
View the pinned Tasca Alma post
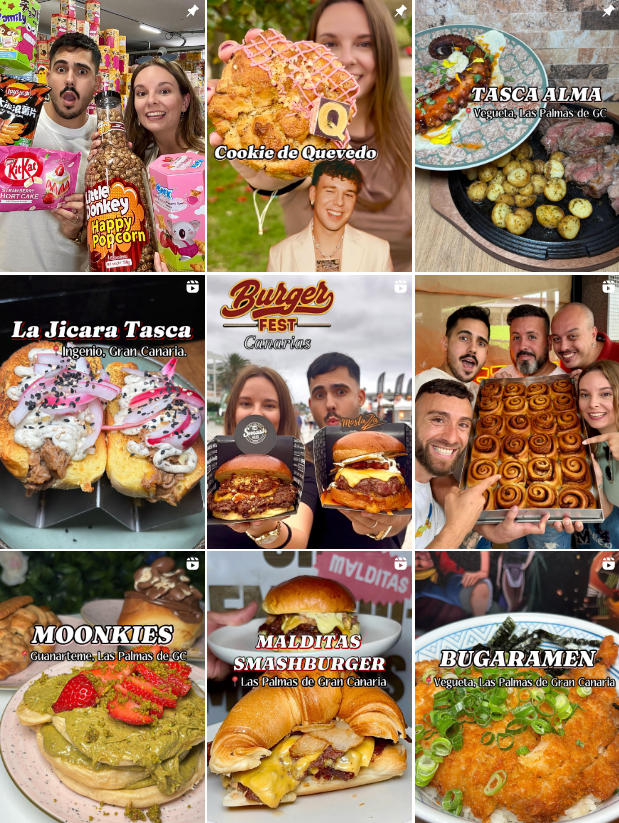(x=516, y=136)
